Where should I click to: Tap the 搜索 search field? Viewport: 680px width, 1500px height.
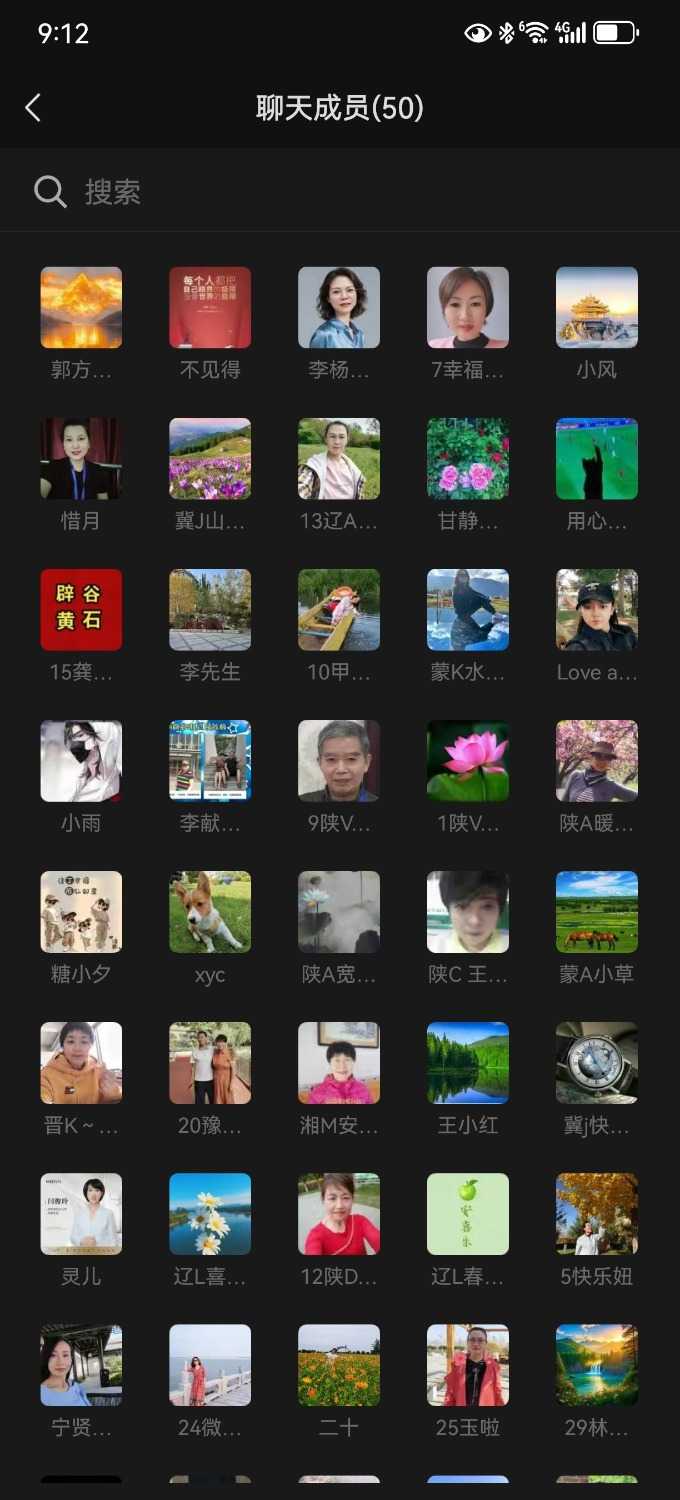click(x=340, y=191)
